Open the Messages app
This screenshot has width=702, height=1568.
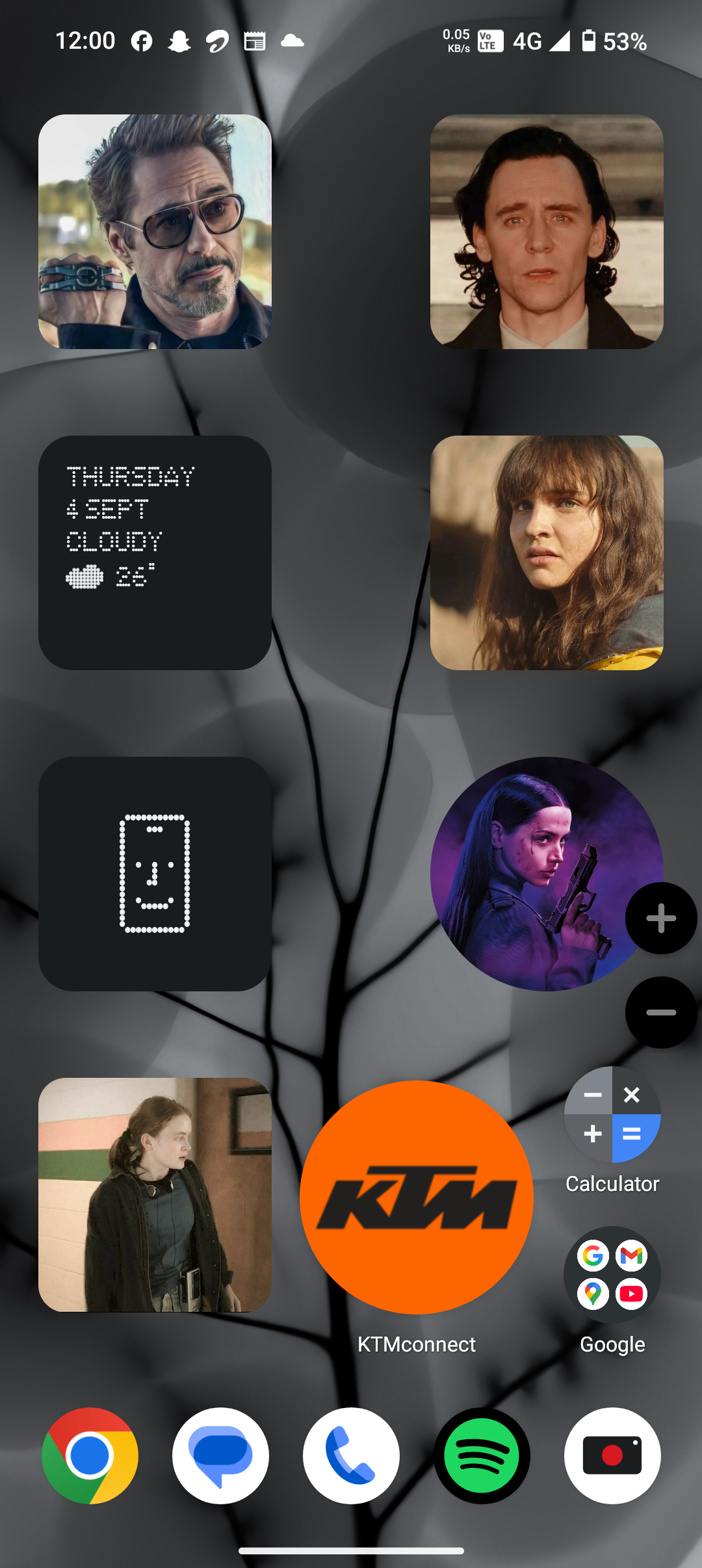tap(220, 1456)
